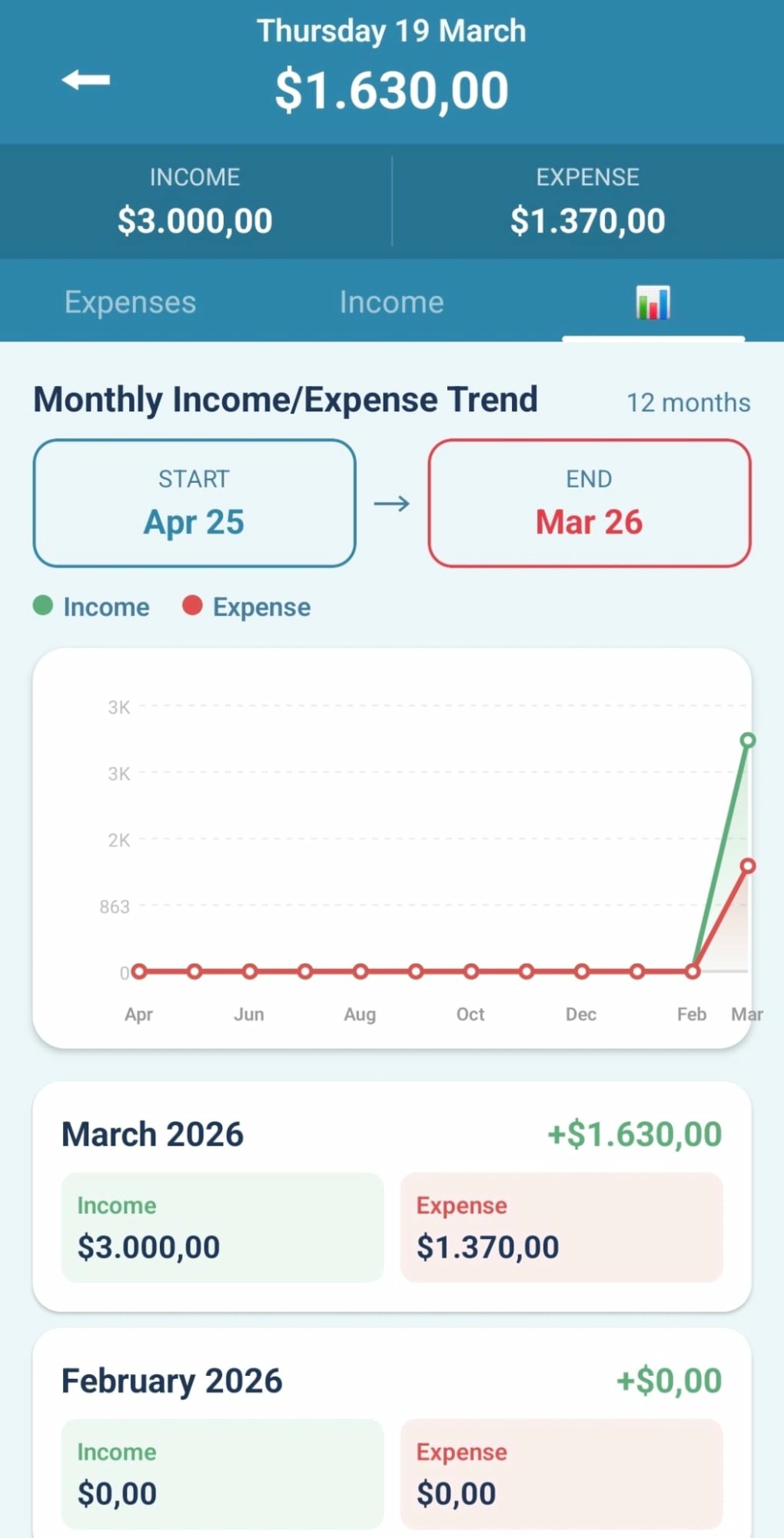This screenshot has width=784, height=1540.
Task: Open the END date picker showing Mar 26
Action: 589,503
